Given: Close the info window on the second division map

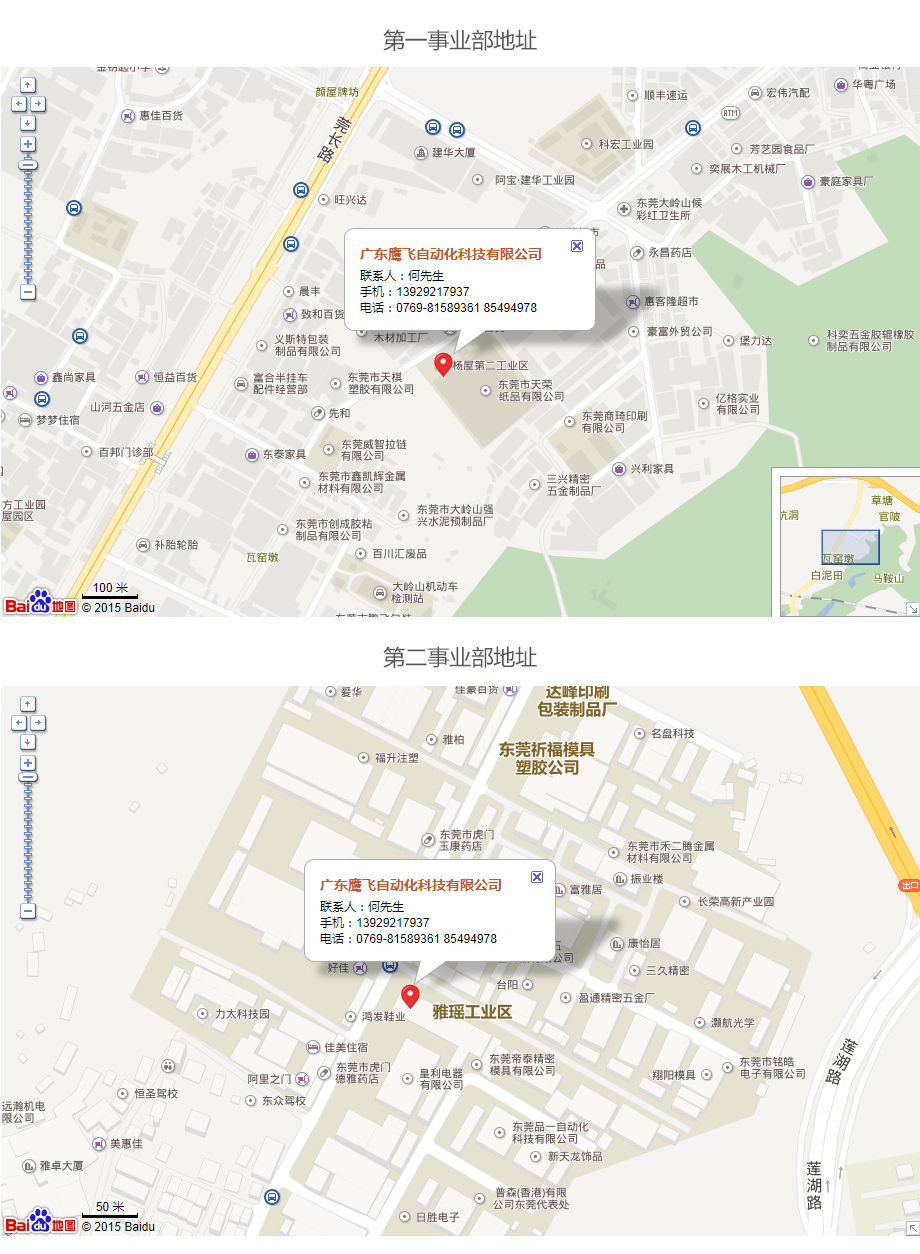Looking at the screenshot, I should pyautogui.click(x=537, y=877).
